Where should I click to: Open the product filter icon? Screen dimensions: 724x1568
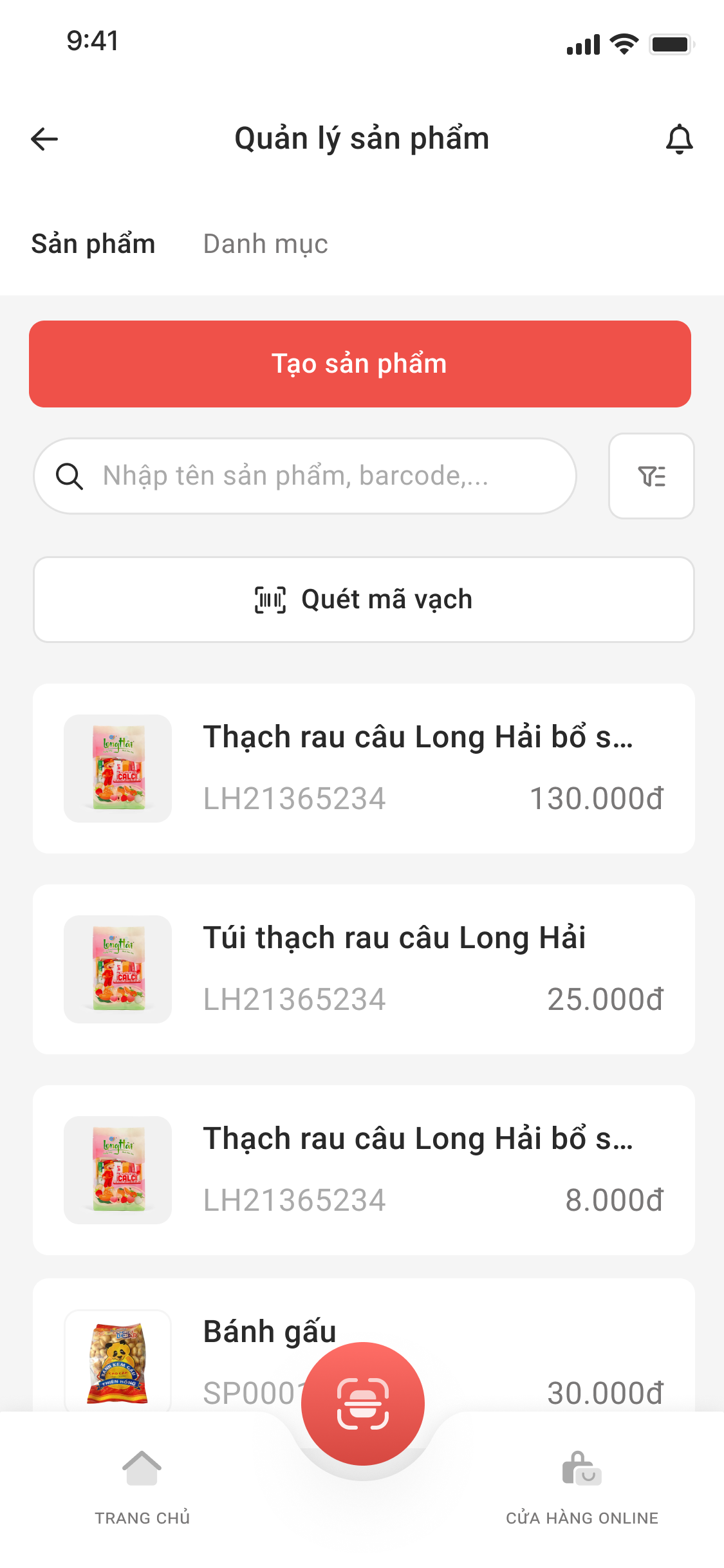click(x=651, y=476)
